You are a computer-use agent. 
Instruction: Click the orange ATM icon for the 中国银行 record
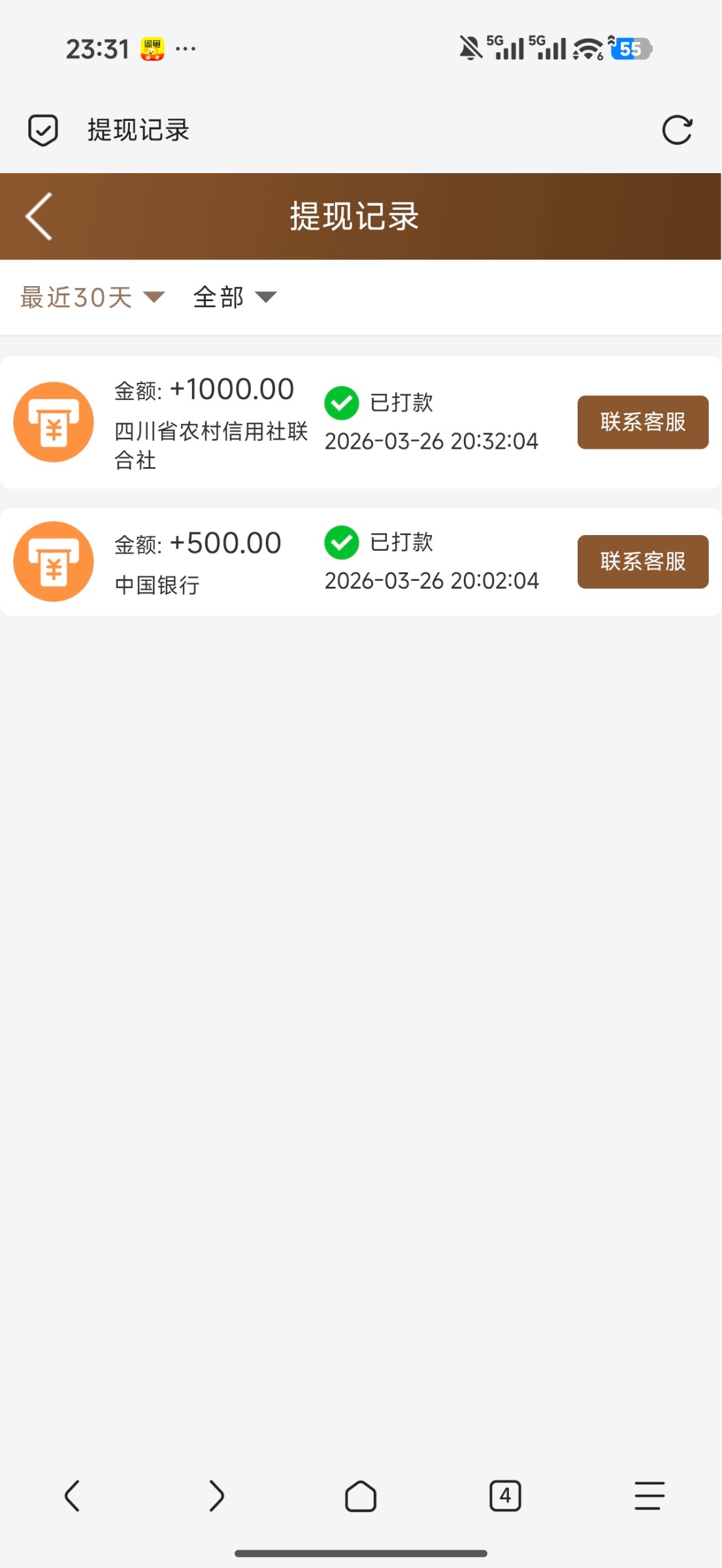(x=54, y=561)
